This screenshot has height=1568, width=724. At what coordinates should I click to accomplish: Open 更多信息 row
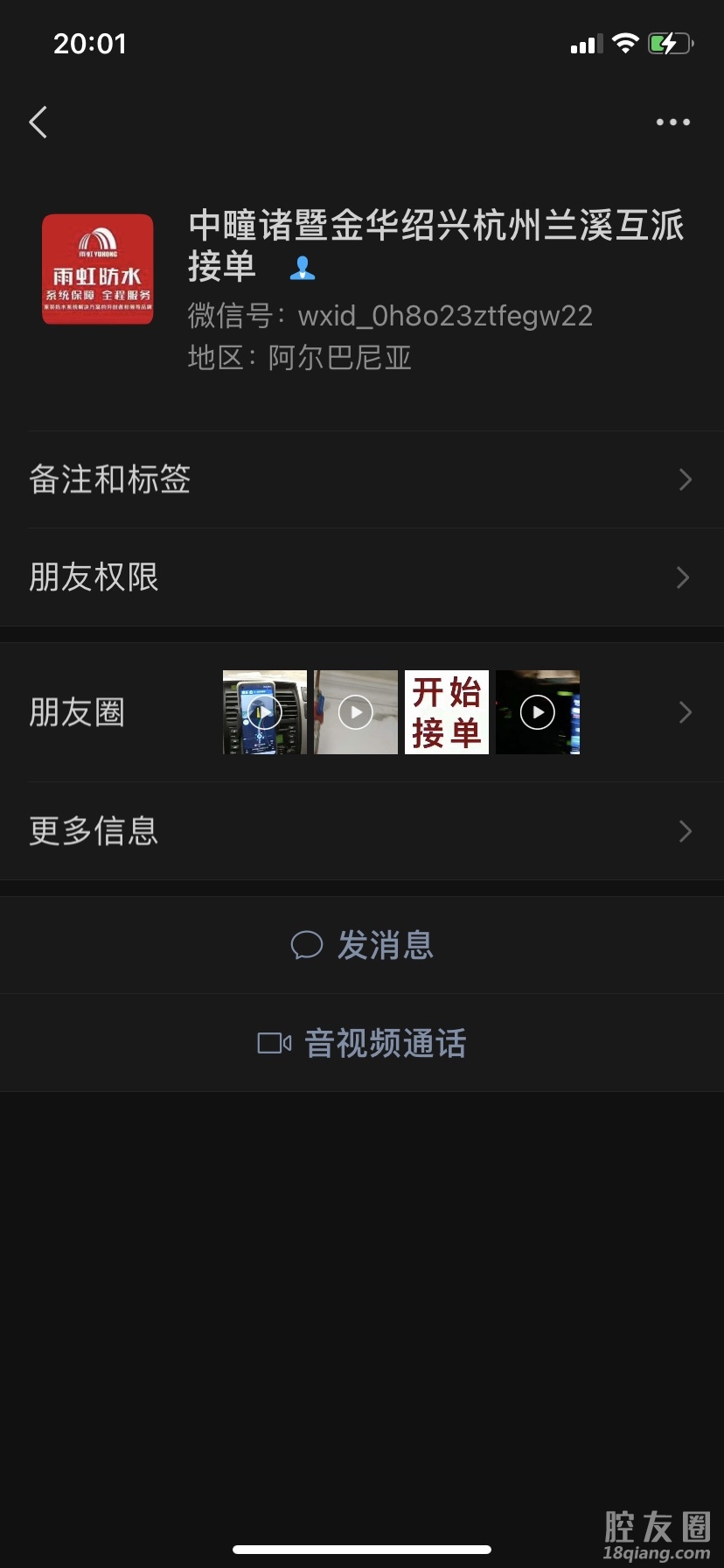point(361,831)
